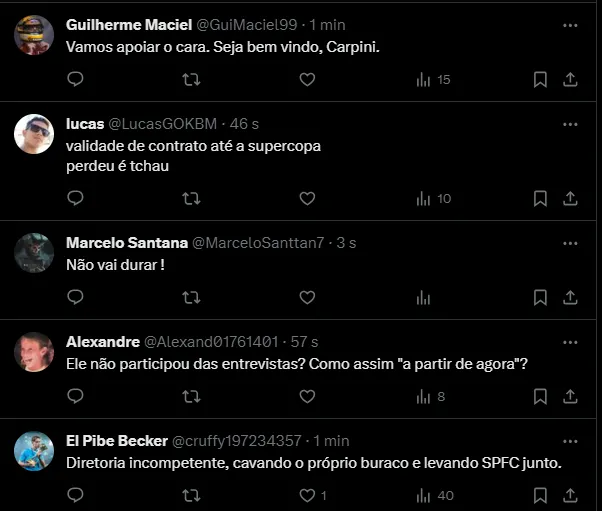This screenshot has height=511, width=602.
Task: Open the @cruffy197234357 profile handle
Action: click(237, 440)
